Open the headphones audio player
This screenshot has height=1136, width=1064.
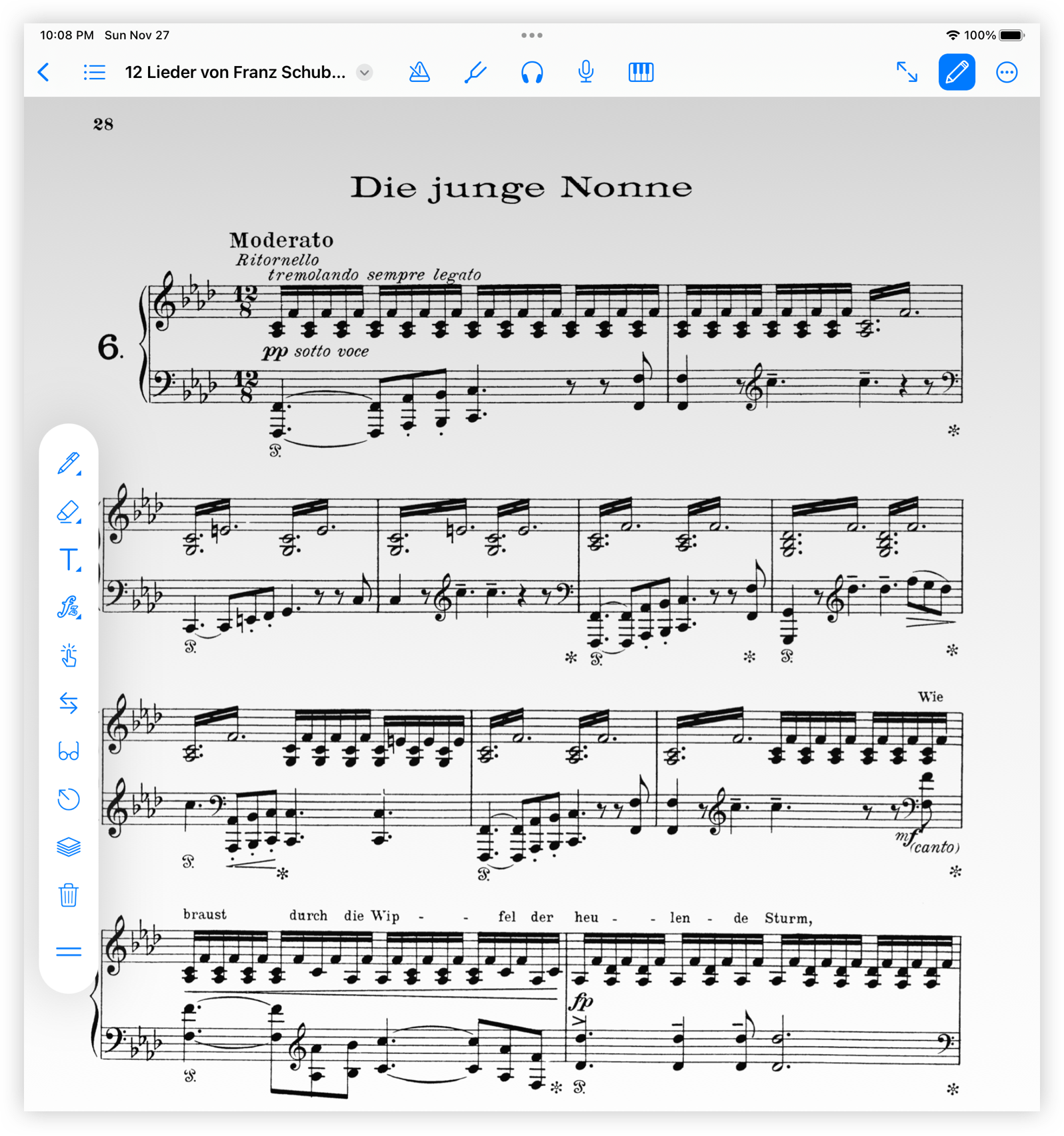[x=531, y=72]
